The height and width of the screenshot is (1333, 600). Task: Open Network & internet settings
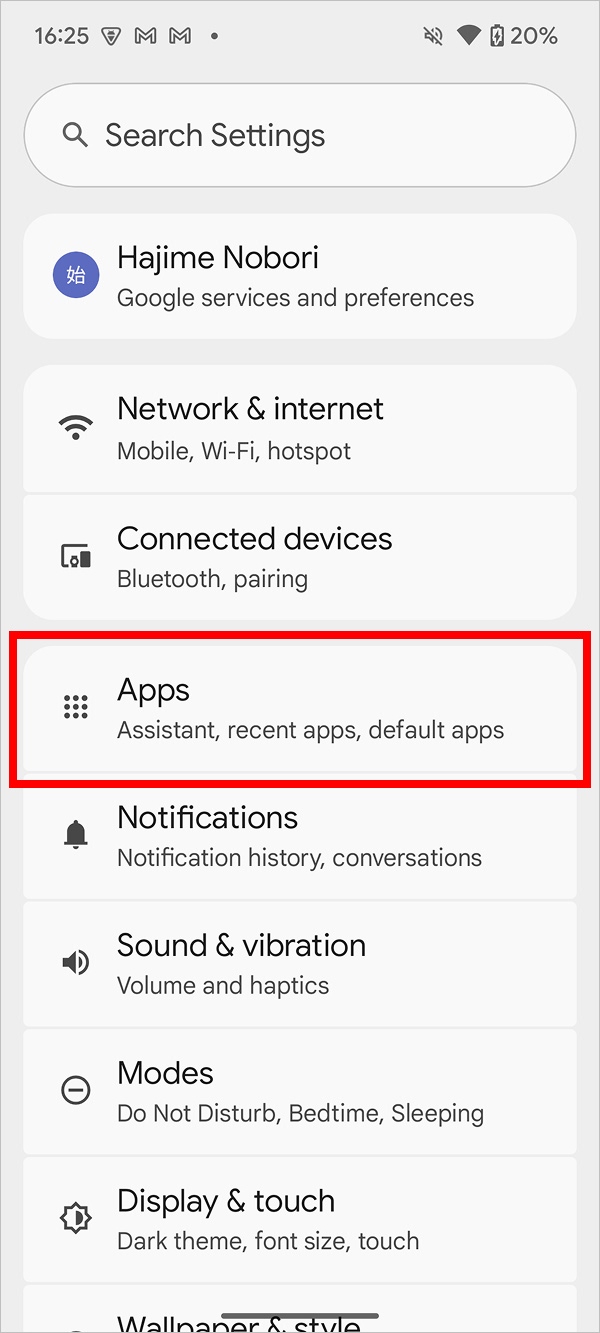tap(300, 428)
